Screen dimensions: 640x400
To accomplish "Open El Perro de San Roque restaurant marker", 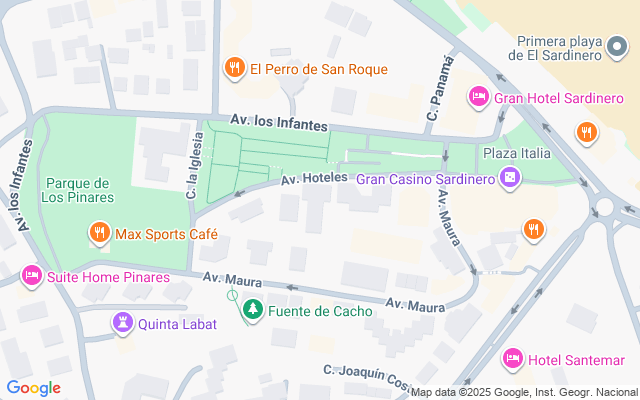I will (234, 68).
